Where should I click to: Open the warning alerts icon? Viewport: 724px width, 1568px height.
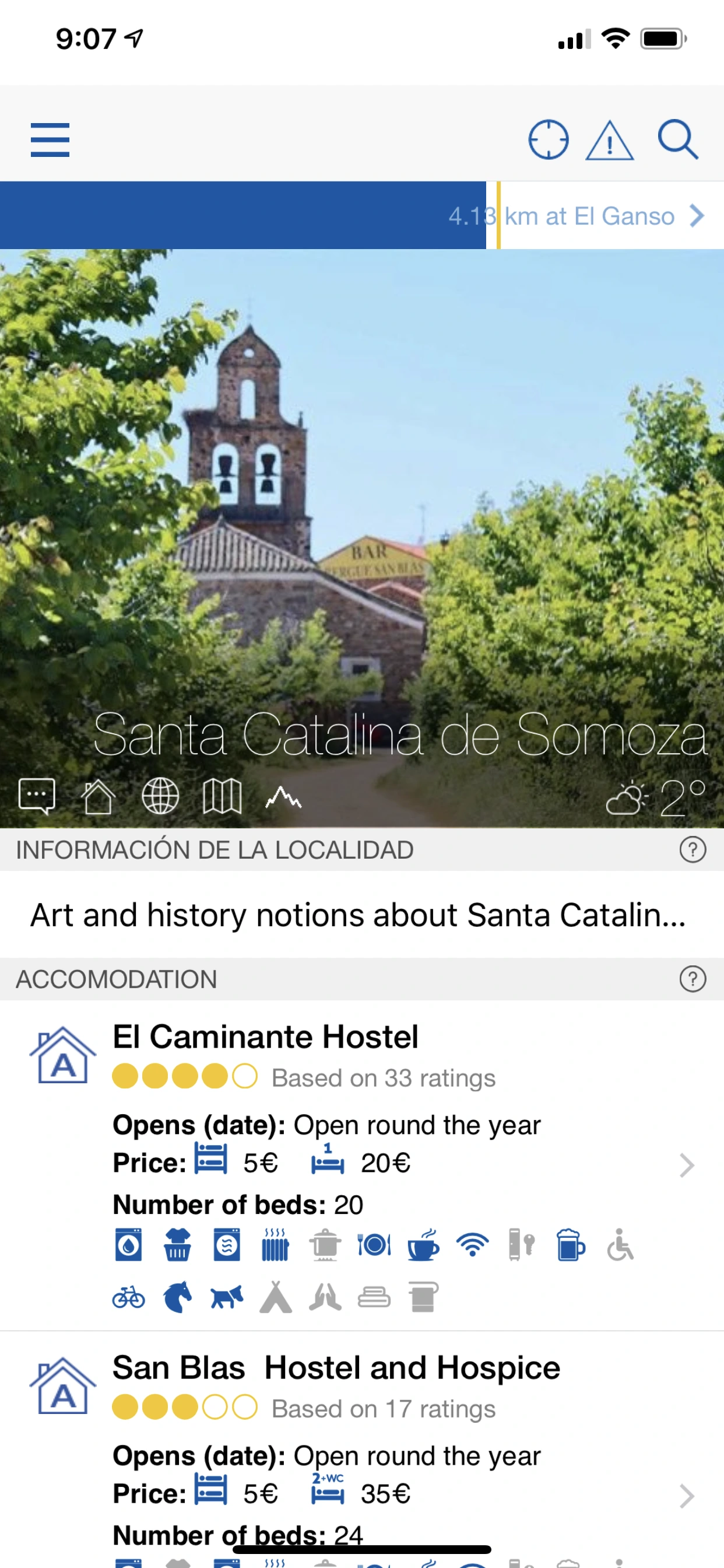(609, 141)
